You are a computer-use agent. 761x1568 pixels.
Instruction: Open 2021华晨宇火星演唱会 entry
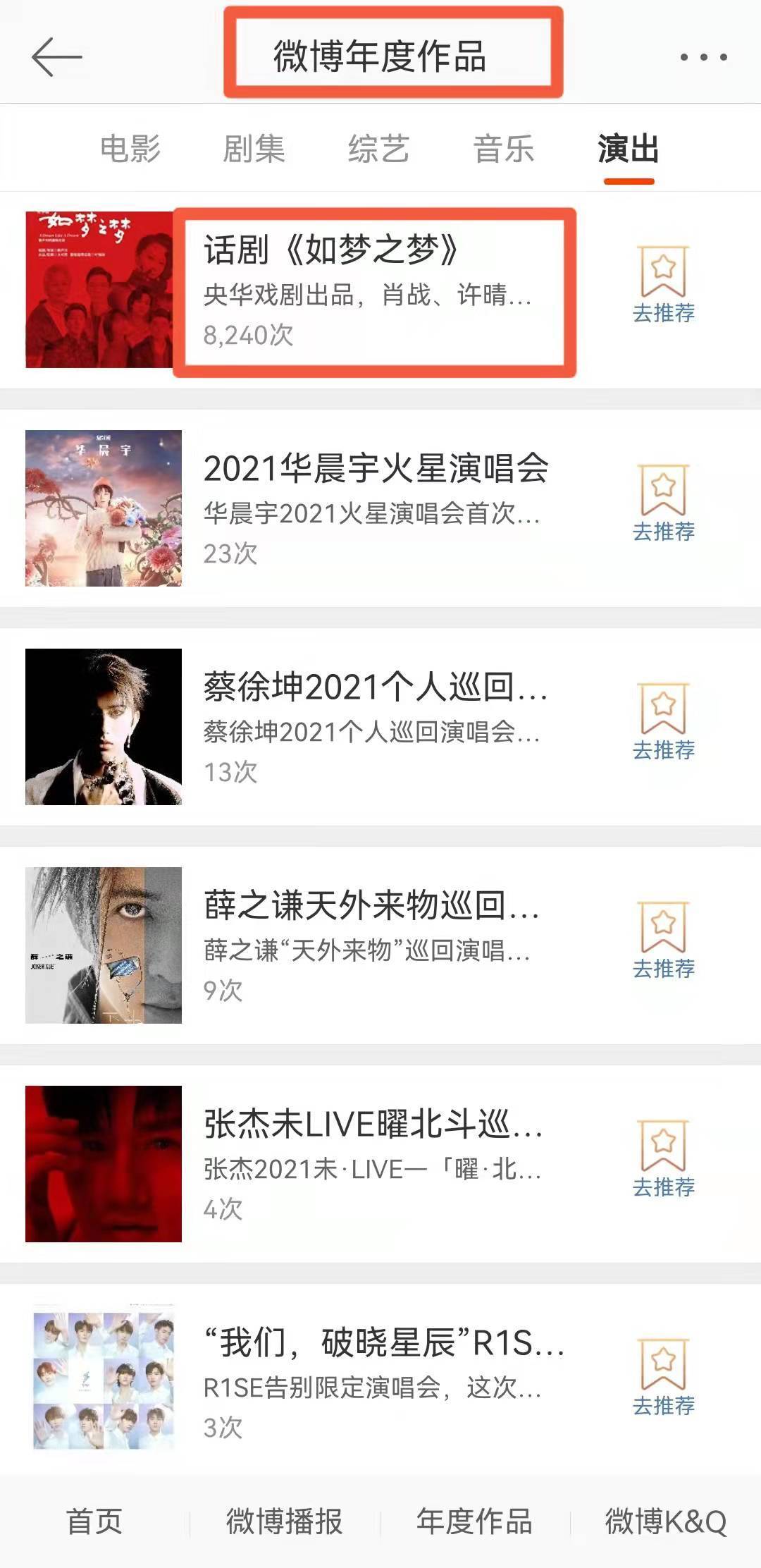tap(380, 508)
